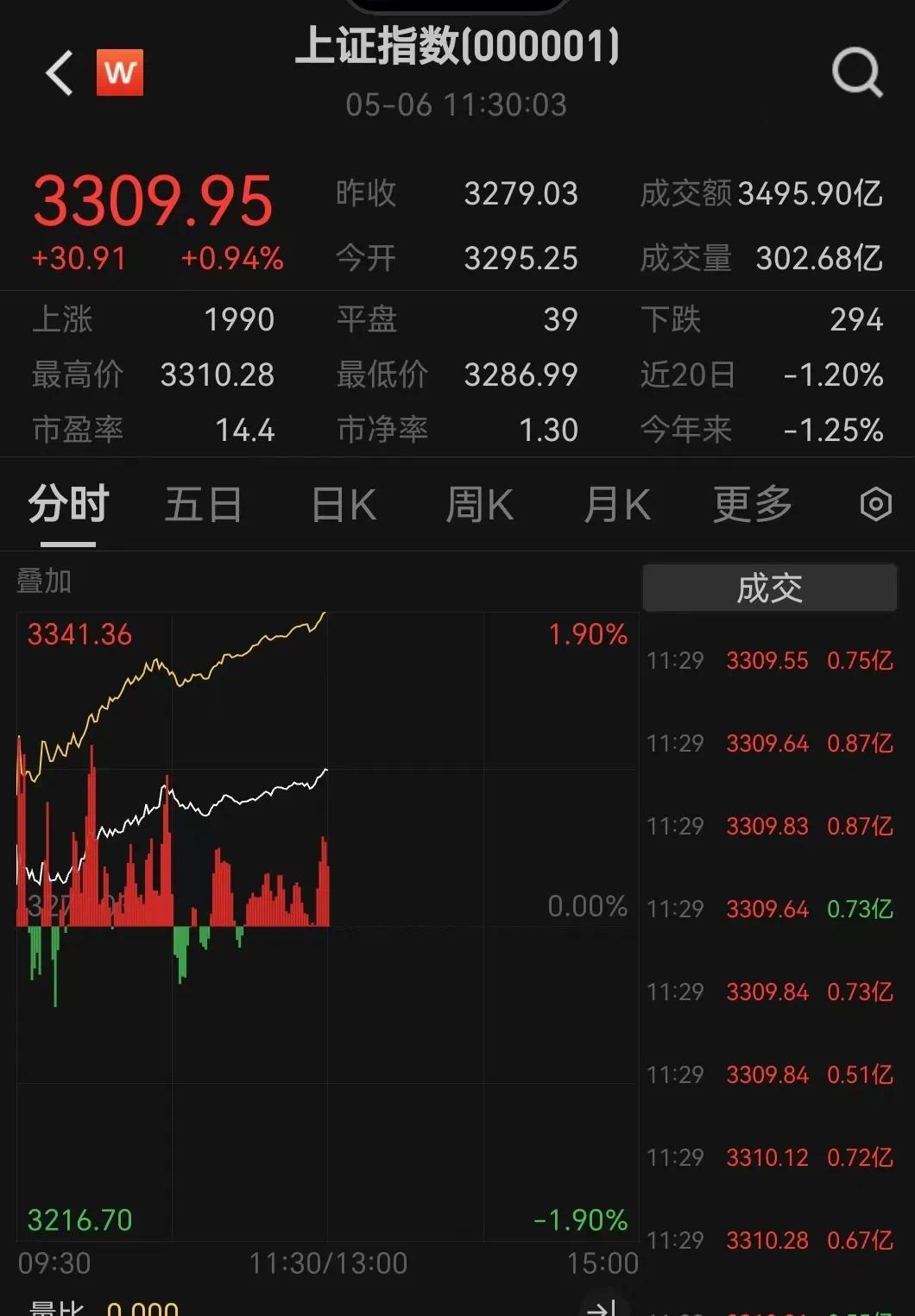This screenshot has height=1316, width=915.
Task: Click the 1.90% scale label
Action: click(590, 634)
